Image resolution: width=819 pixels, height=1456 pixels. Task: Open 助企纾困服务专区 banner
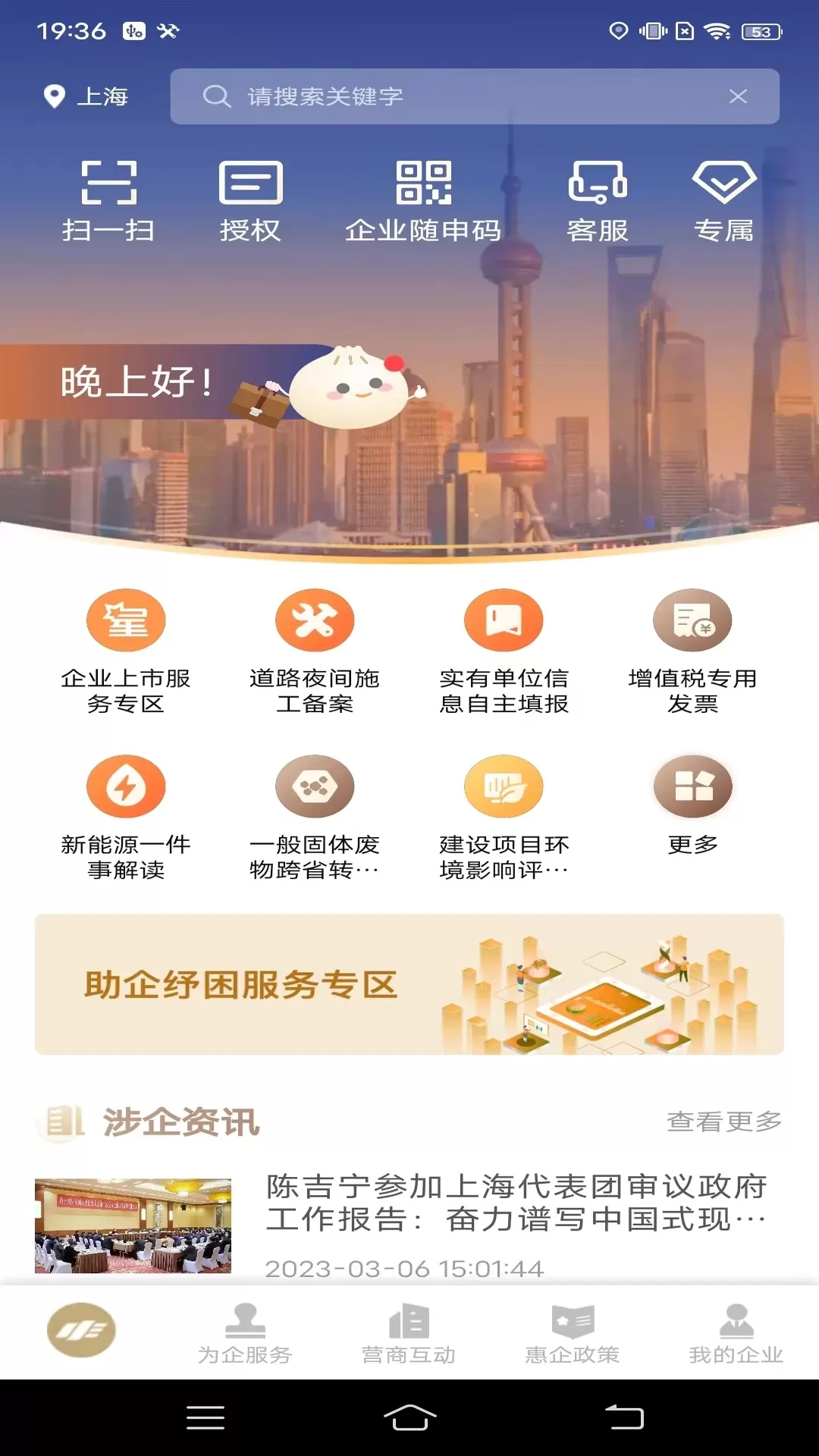click(409, 984)
